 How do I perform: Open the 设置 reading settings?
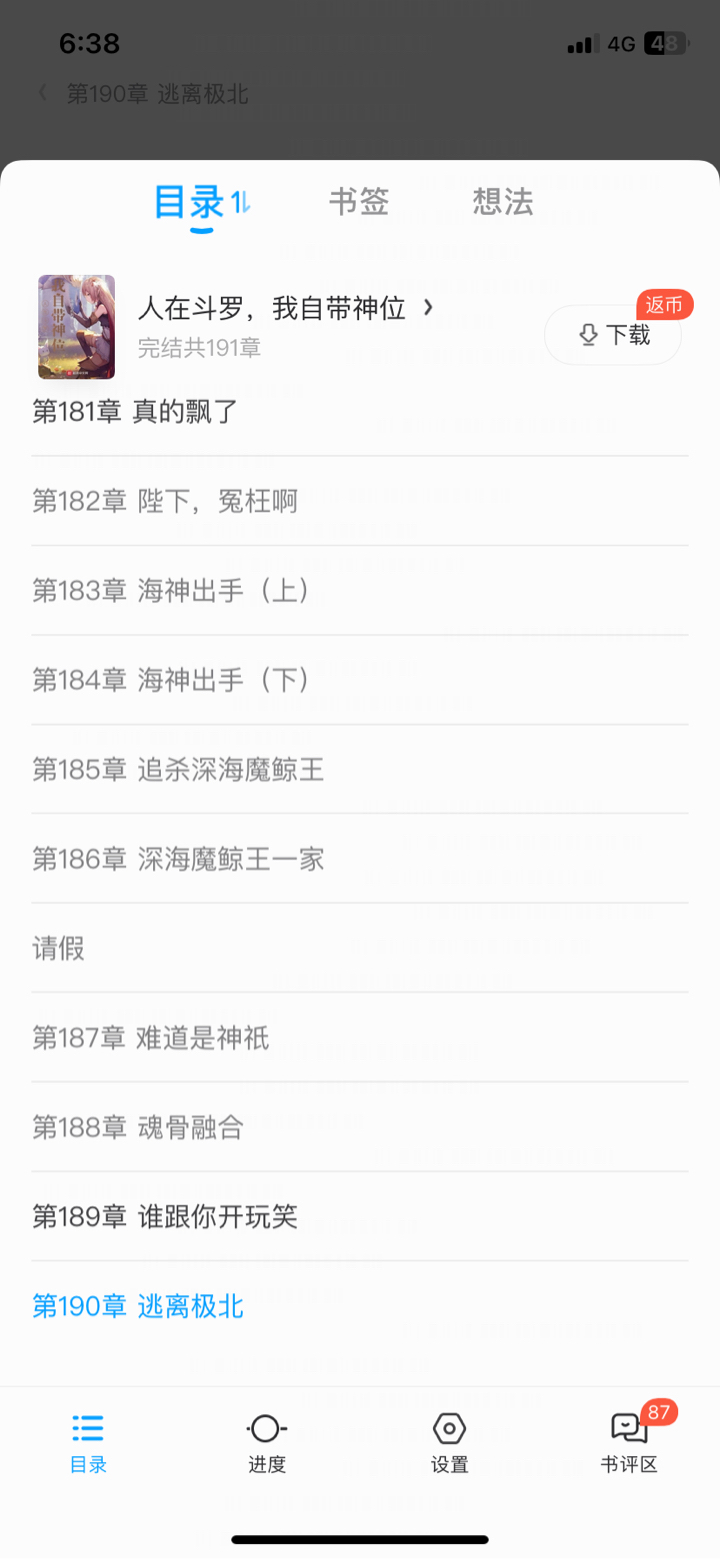449,1443
